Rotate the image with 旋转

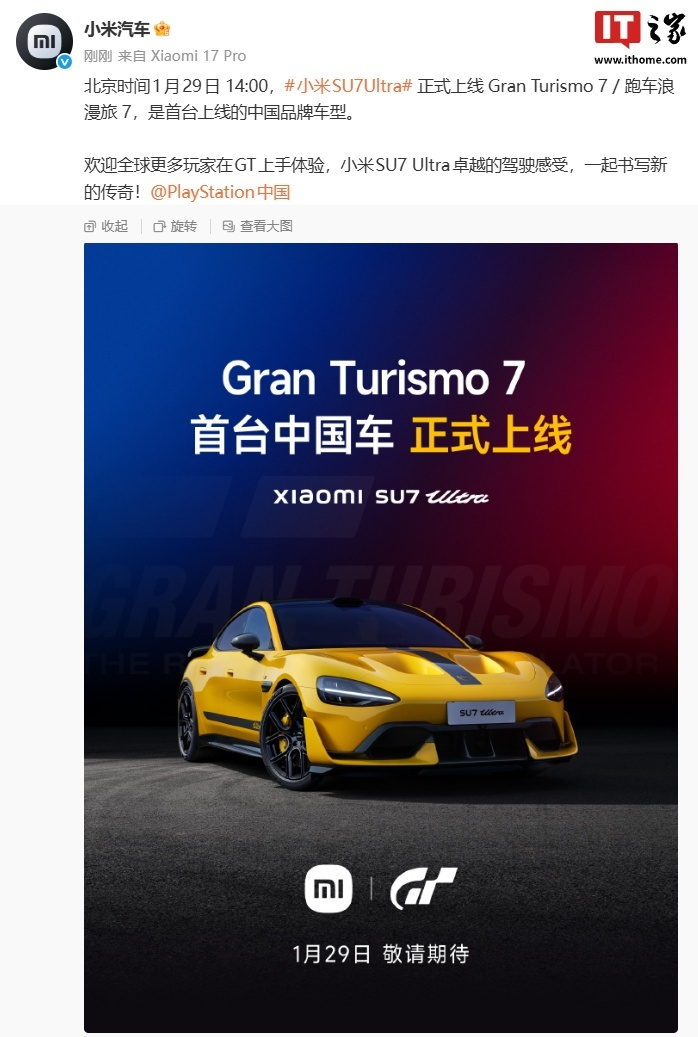pos(175,226)
